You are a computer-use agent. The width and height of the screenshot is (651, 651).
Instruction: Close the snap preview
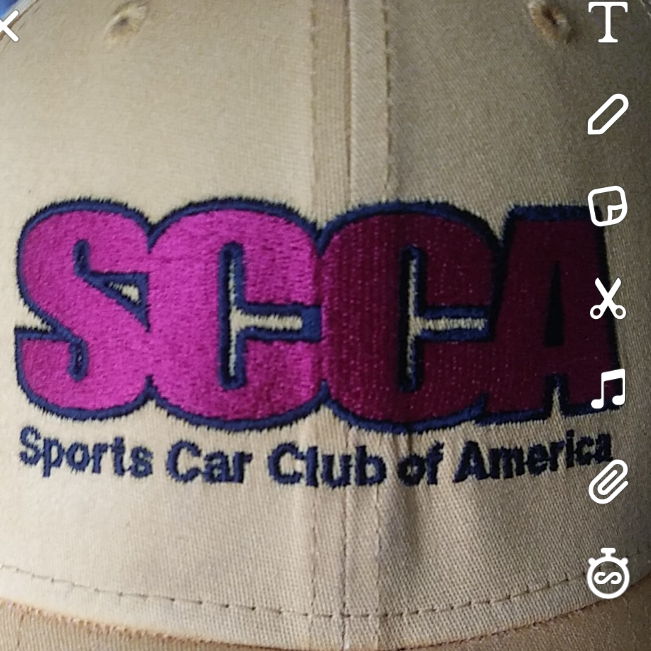click(6, 24)
